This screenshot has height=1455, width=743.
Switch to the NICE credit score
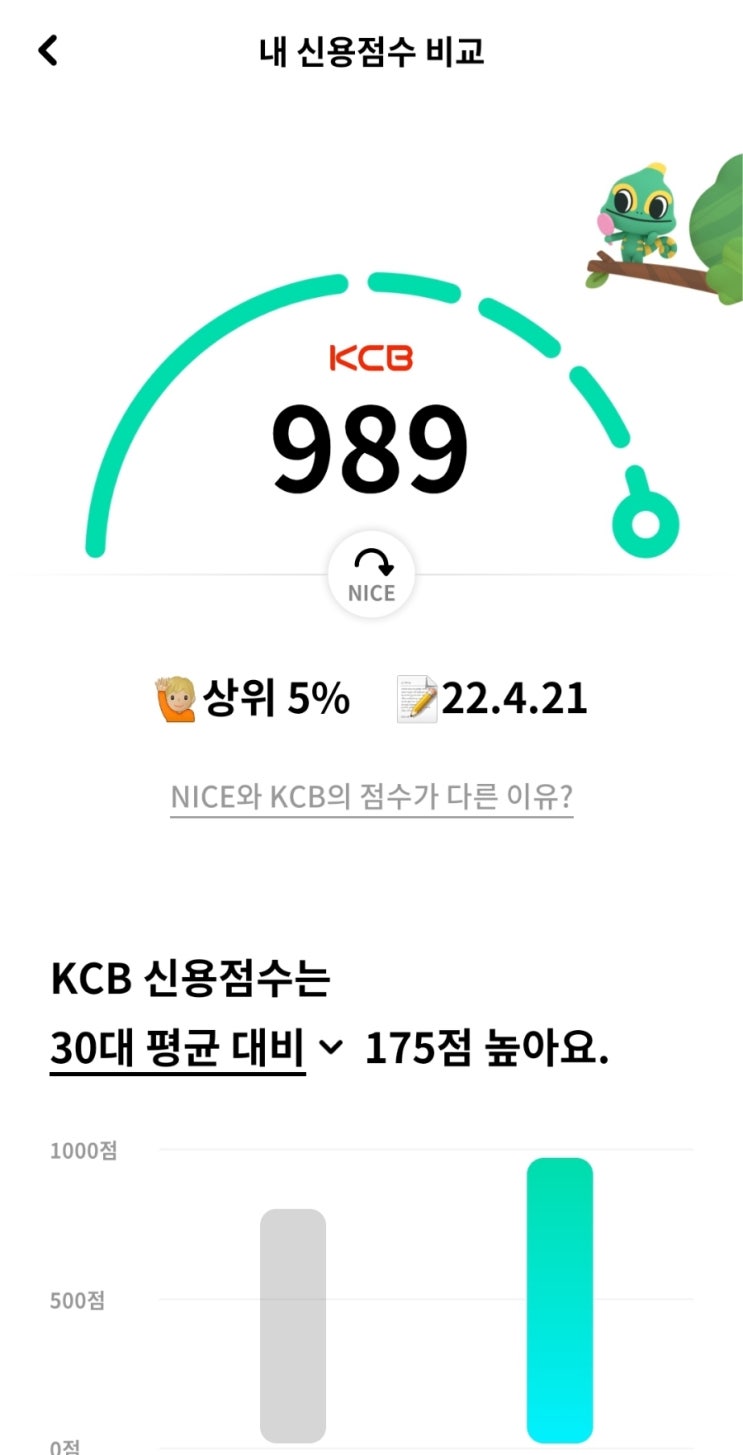pos(371,574)
